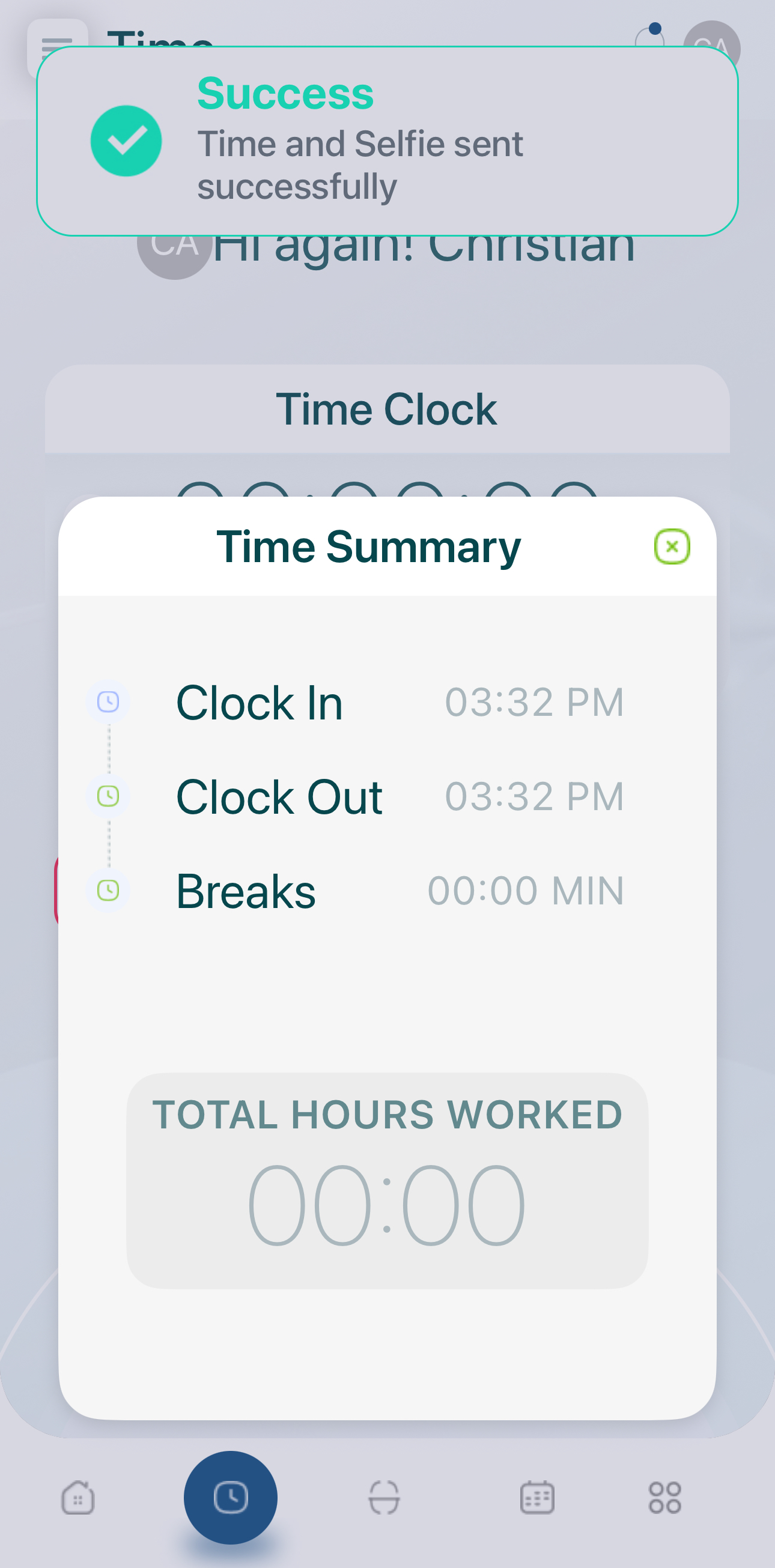Image resolution: width=775 pixels, height=1568 pixels.
Task: Switch to the calendar schedule tab
Action: pyautogui.click(x=537, y=1497)
